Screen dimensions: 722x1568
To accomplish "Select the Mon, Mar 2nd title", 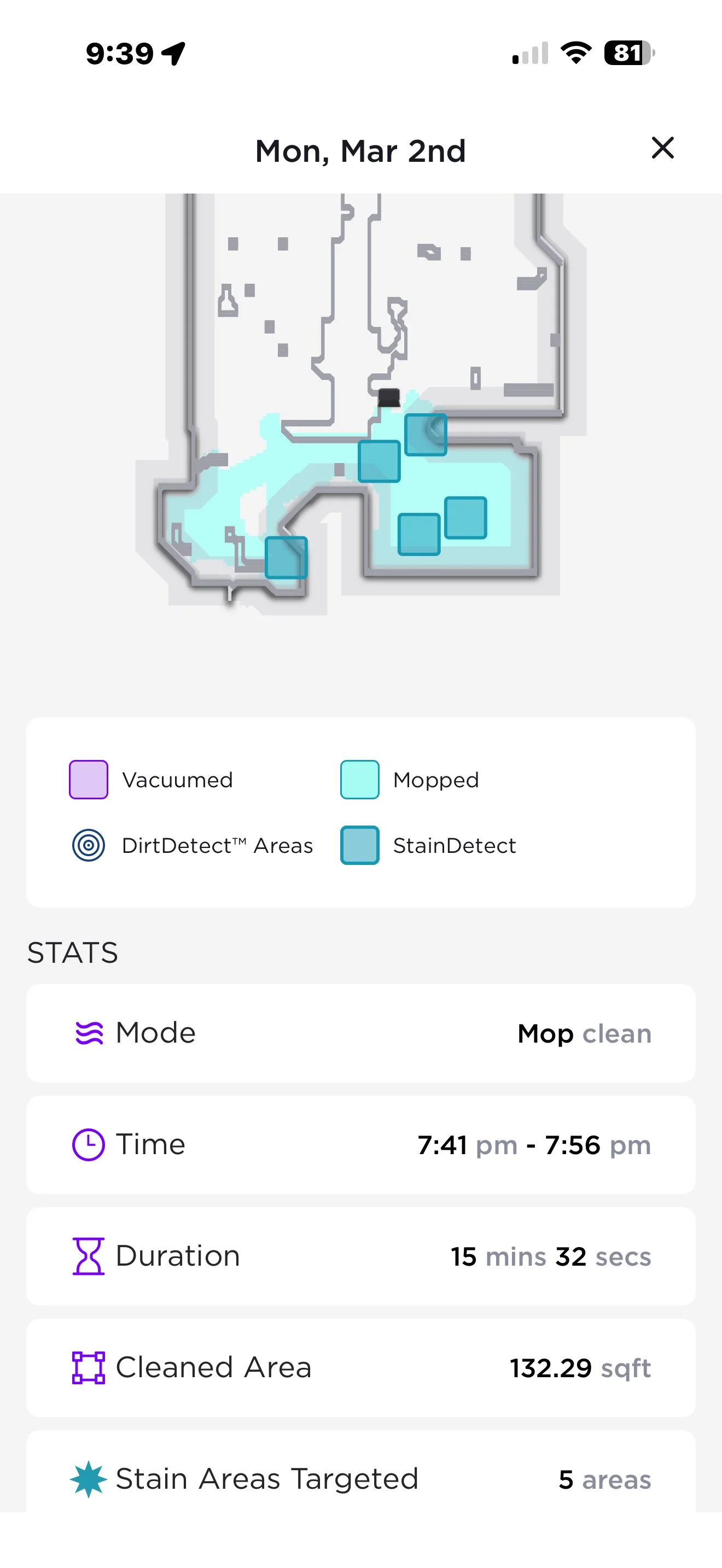I will [x=360, y=151].
